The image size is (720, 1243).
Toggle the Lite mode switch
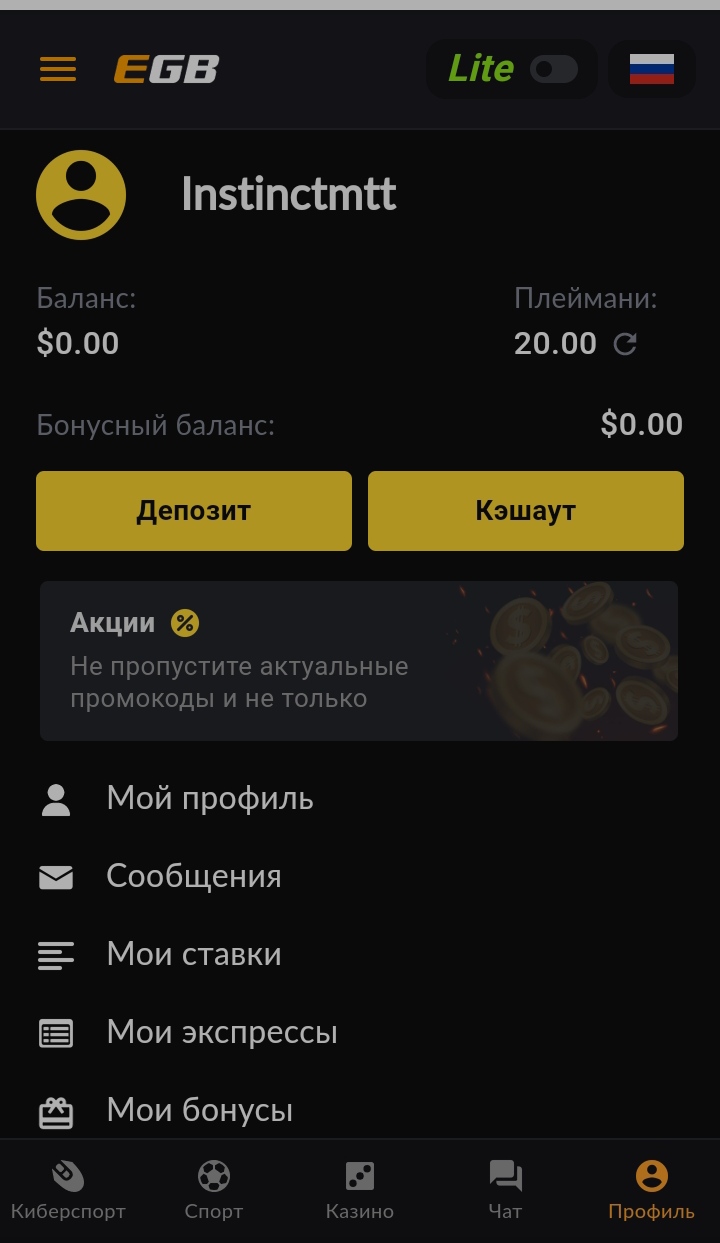click(554, 69)
